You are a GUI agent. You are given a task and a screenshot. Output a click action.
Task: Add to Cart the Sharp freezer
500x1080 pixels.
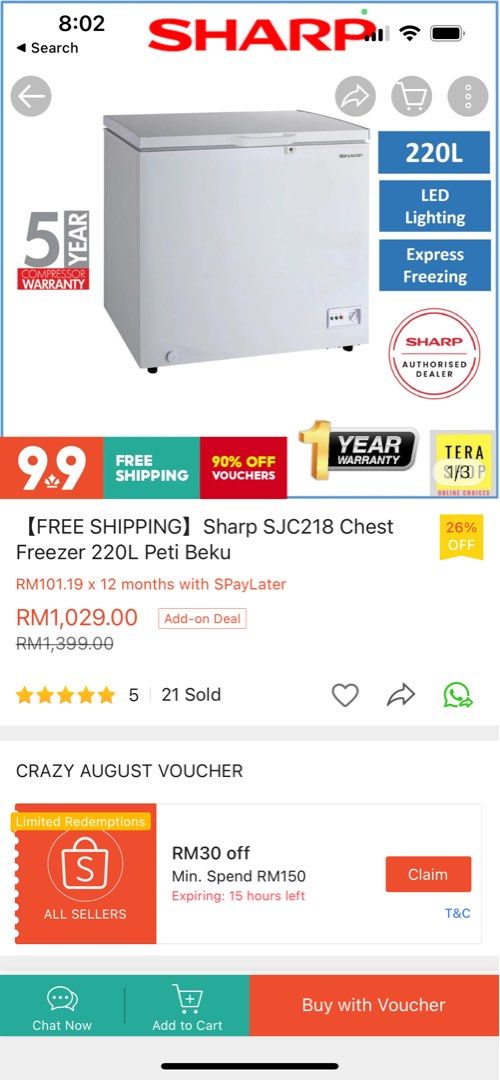click(x=187, y=1007)
